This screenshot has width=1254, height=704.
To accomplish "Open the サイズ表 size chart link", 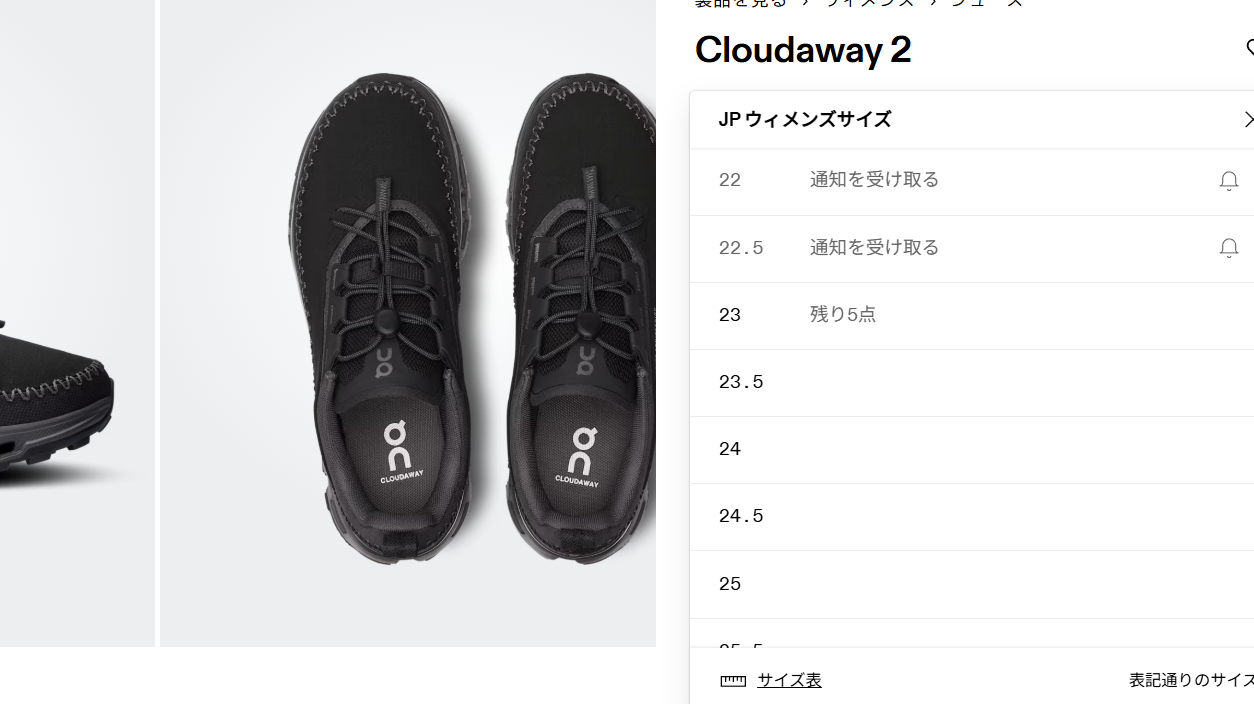I will pyautogui.click(x=788, y=680).
